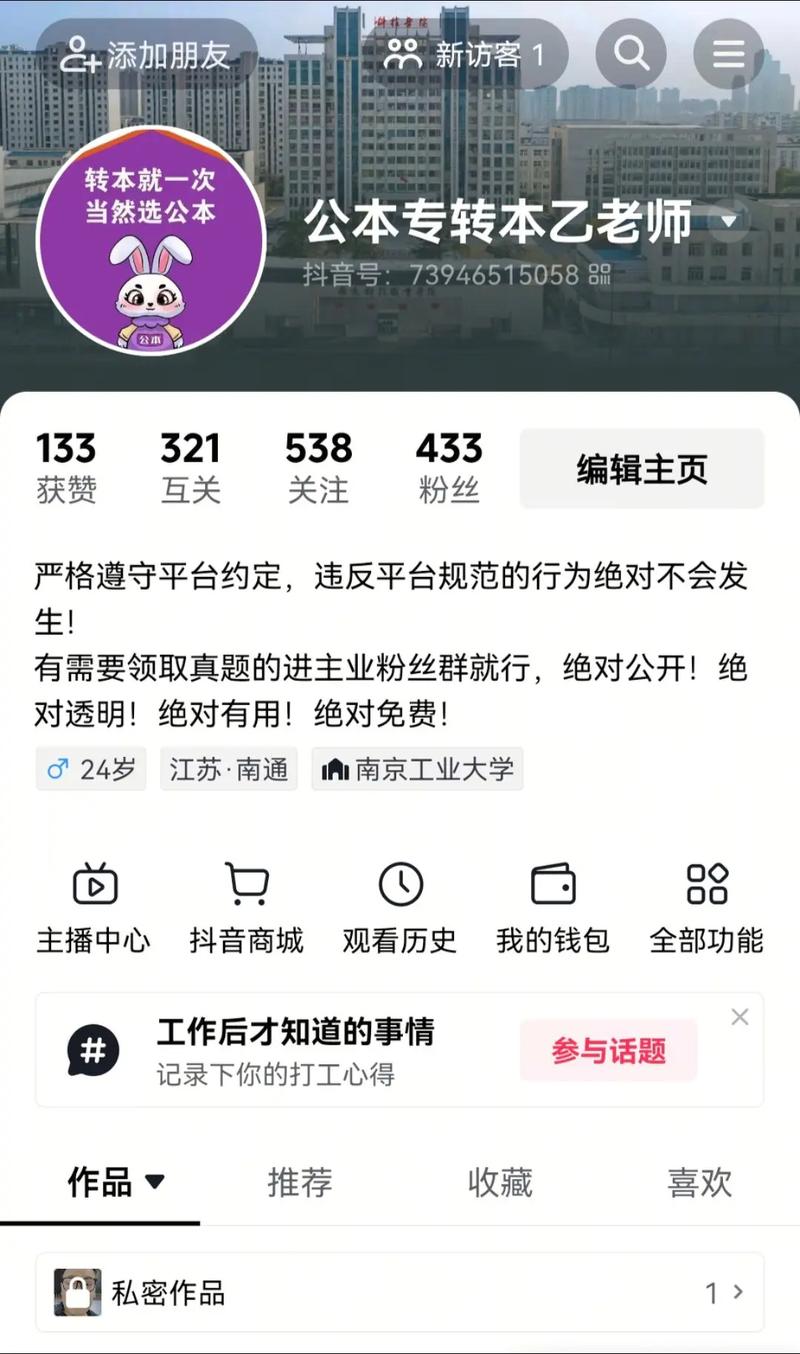Expand the account switcher arrow beside username
The image size is (800, 1354).
729,221
